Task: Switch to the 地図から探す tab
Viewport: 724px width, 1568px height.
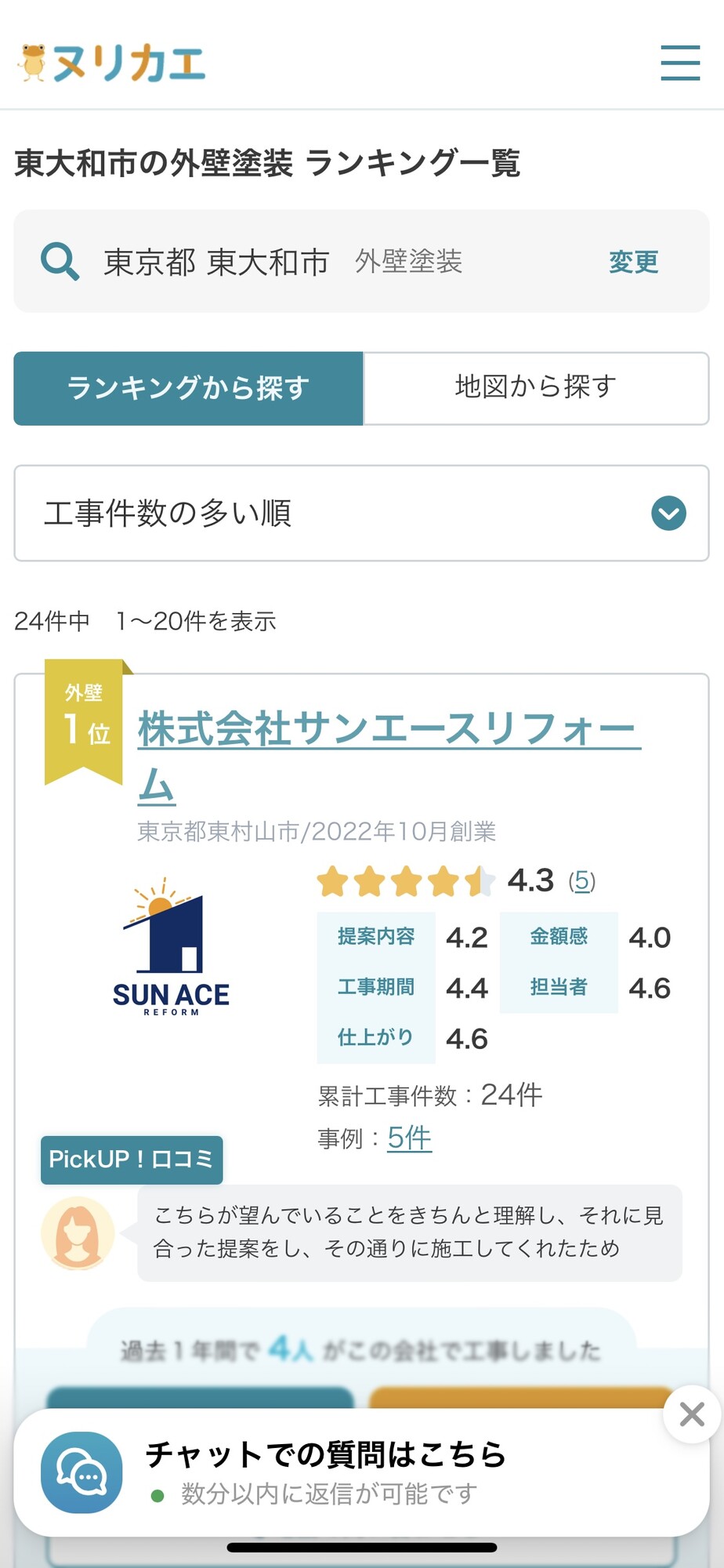Action: [536, 388]
